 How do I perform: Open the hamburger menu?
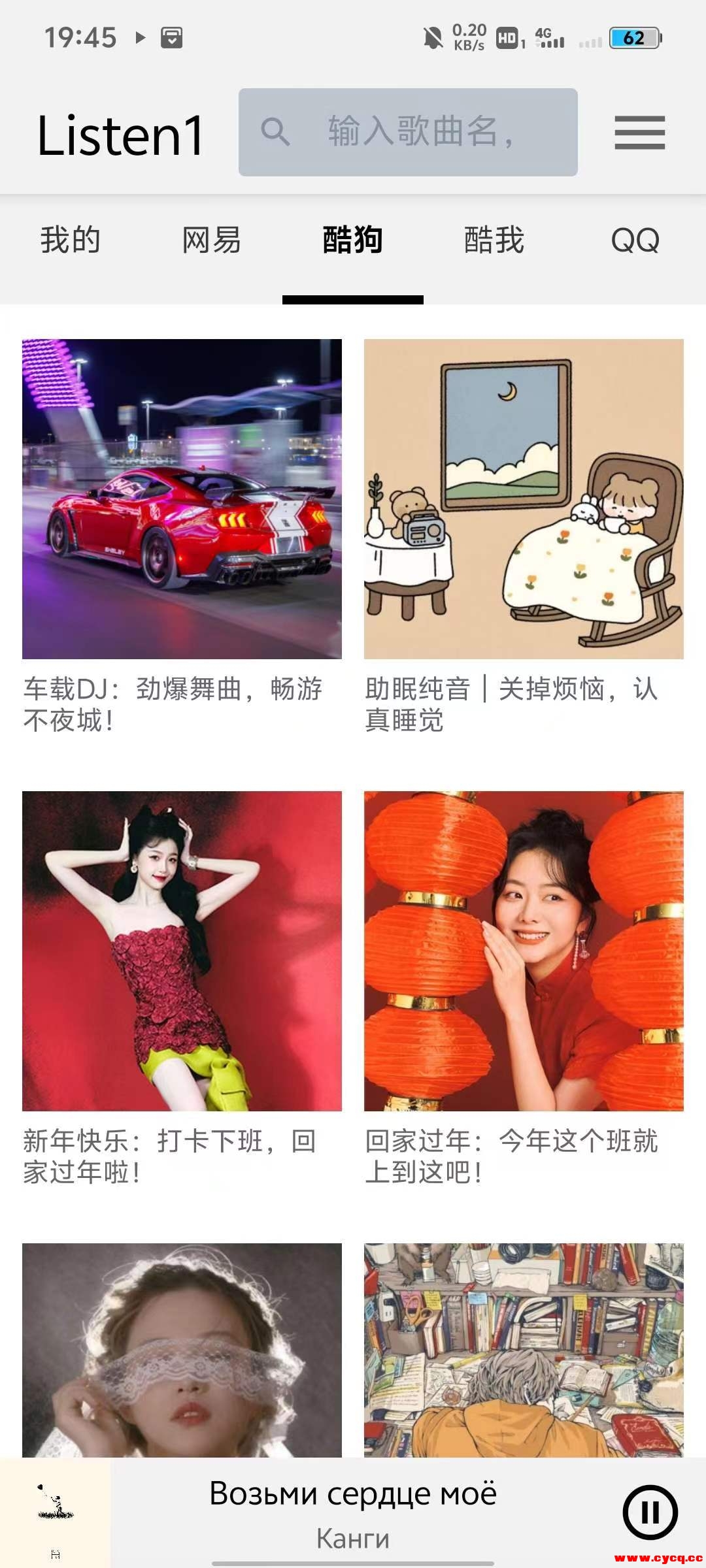639,133
